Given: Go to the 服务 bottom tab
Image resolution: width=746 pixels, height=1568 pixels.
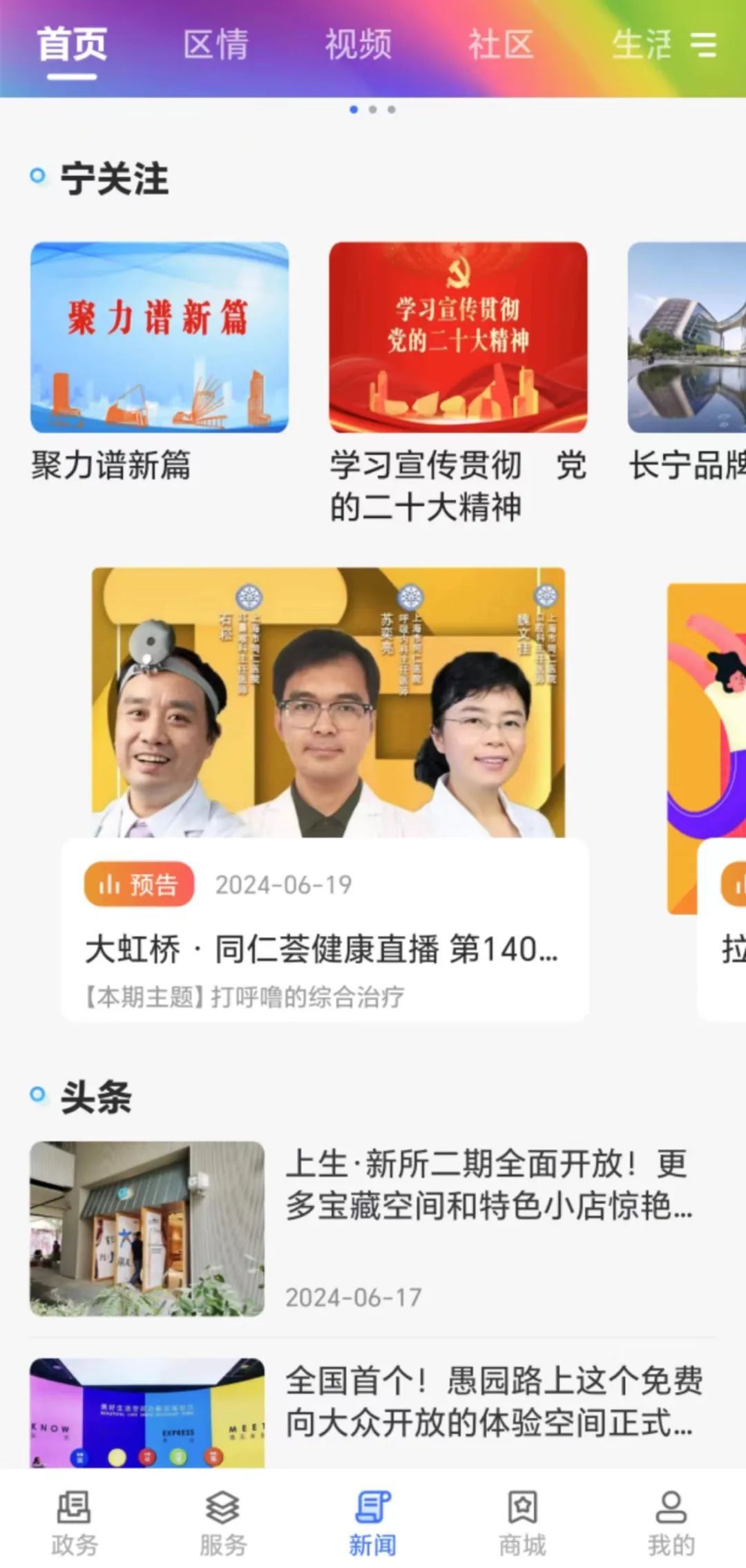Looking at the screenshot, I should (223, 1523).
